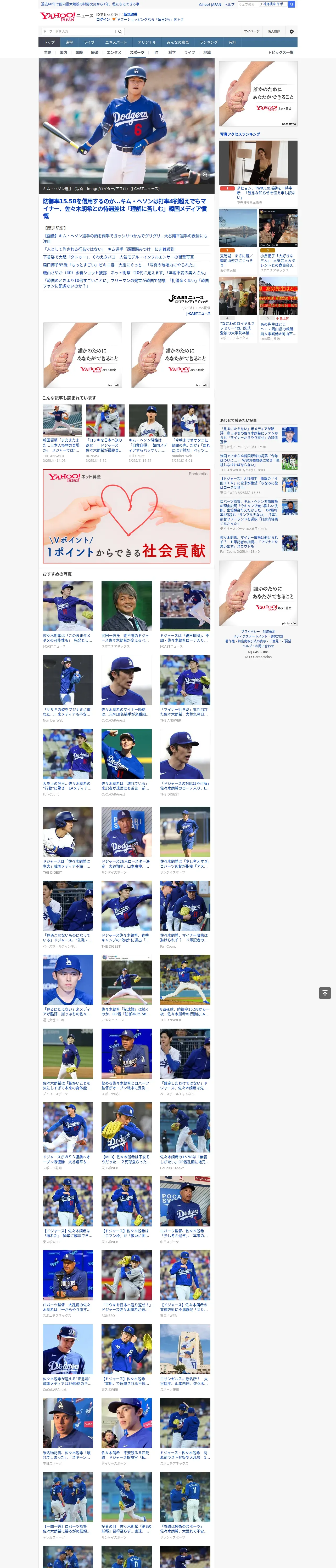336x1568 pixels.
Task: Switch to the ランキング tab
Action: 209,43
